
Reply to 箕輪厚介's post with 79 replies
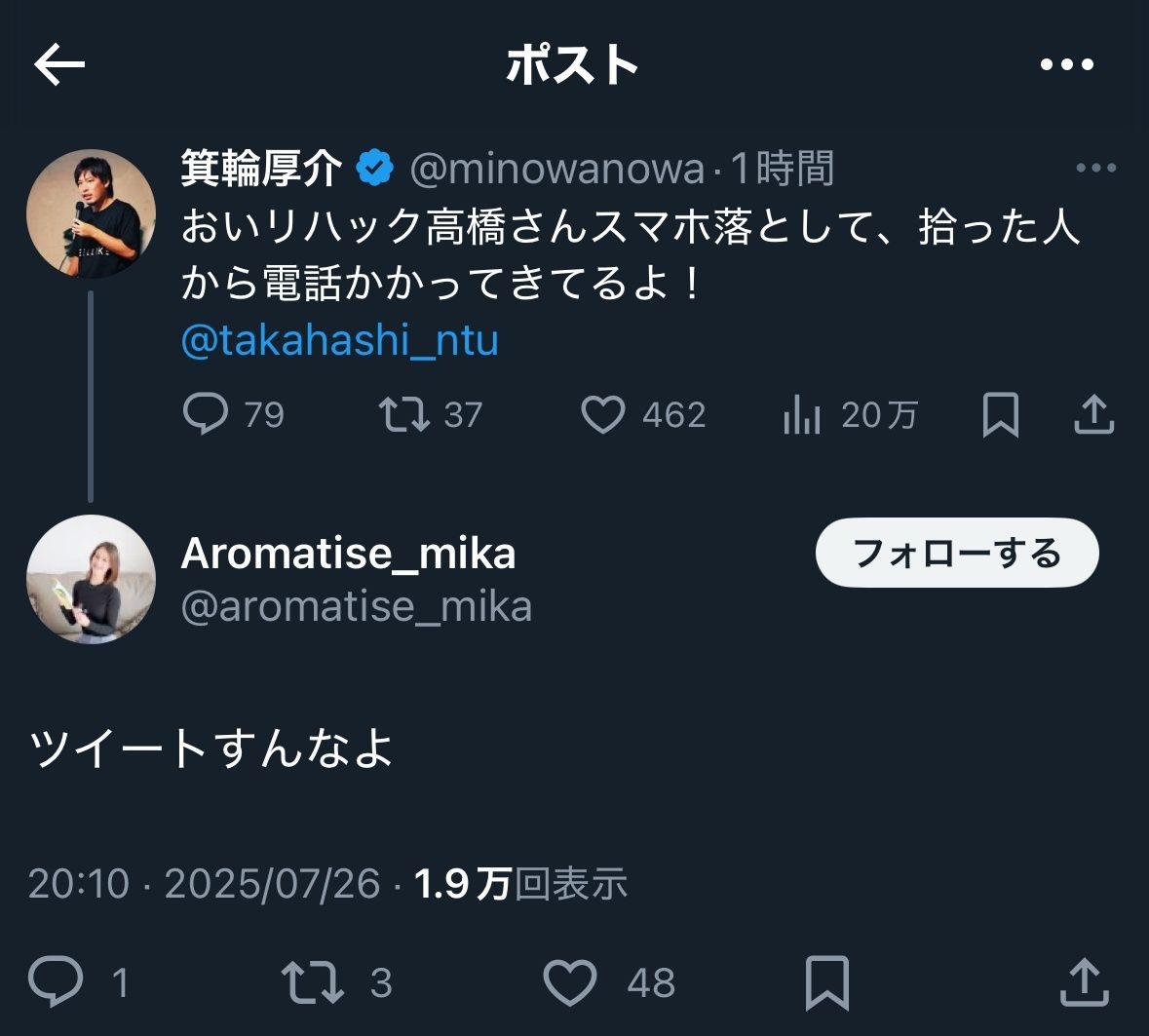tap(206, 414)
